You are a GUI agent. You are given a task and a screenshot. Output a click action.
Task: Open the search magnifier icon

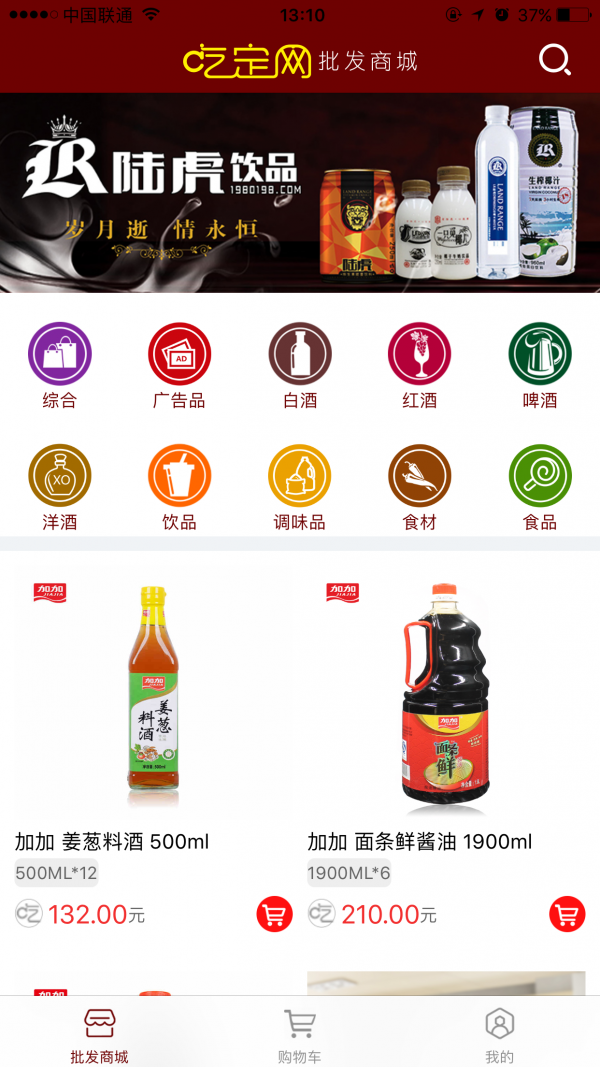click(x=554, y=60)
